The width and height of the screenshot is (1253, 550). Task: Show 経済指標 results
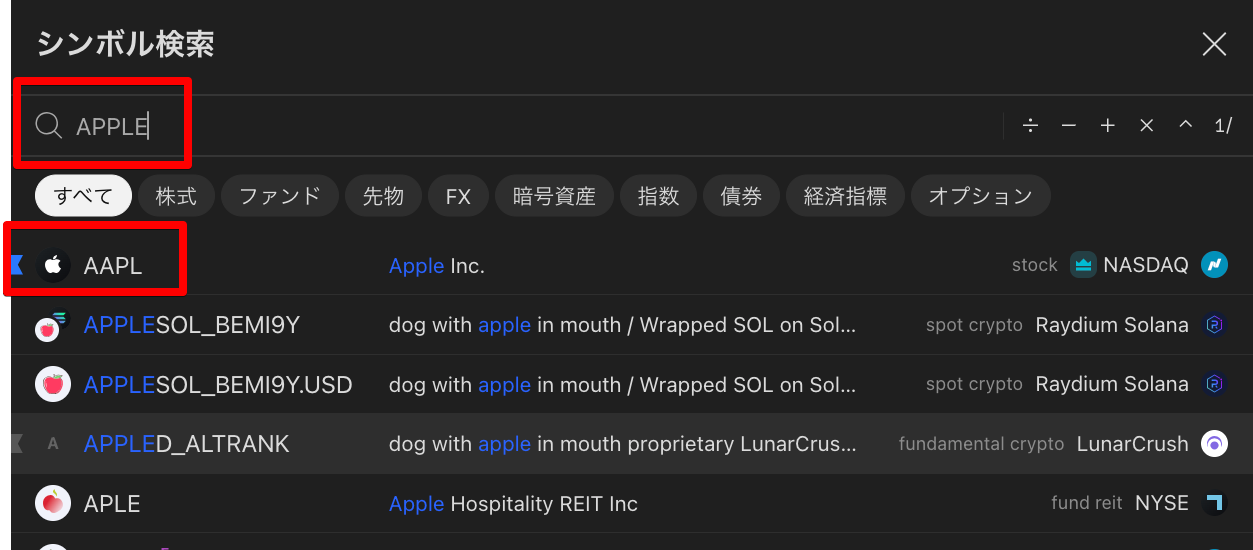click(x=845, y=196)
